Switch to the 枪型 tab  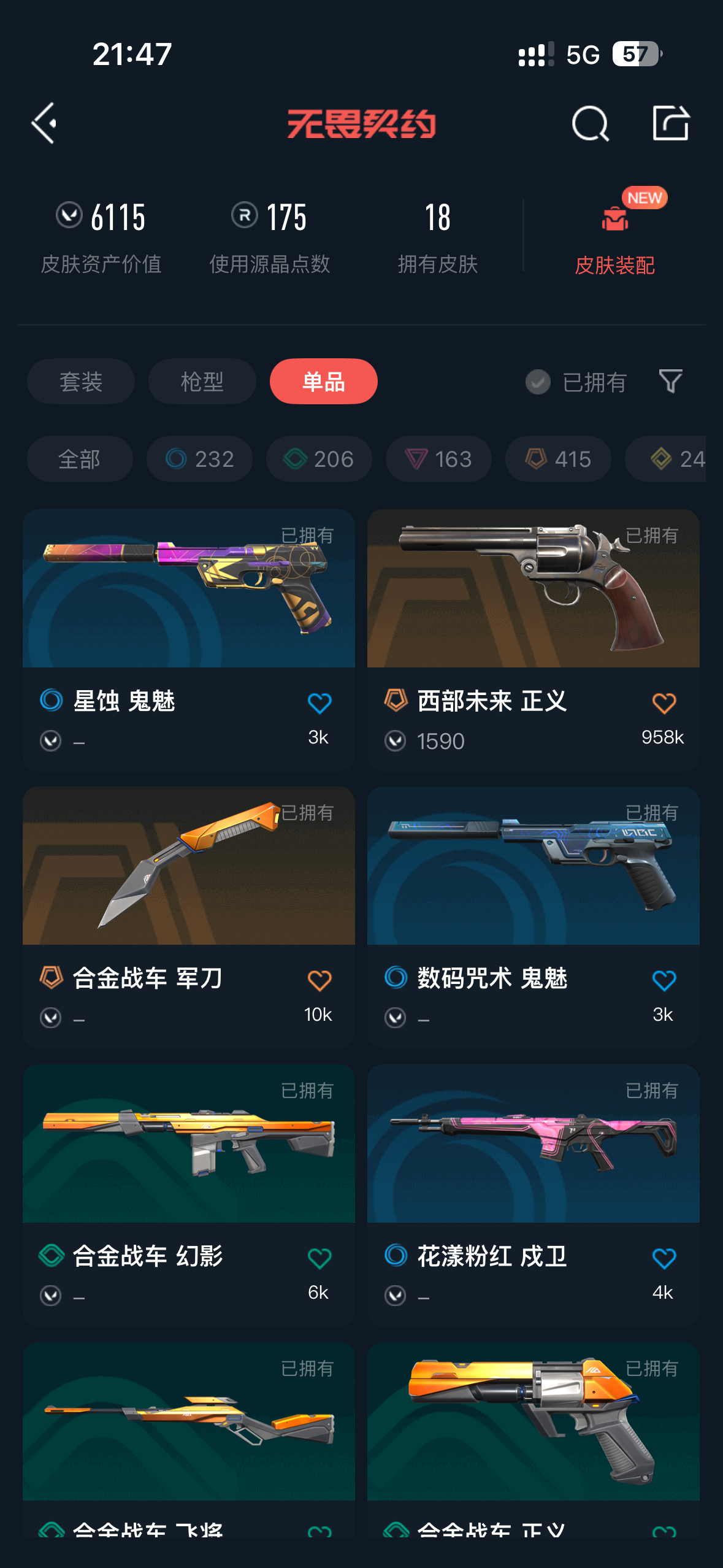coord(202,382)
